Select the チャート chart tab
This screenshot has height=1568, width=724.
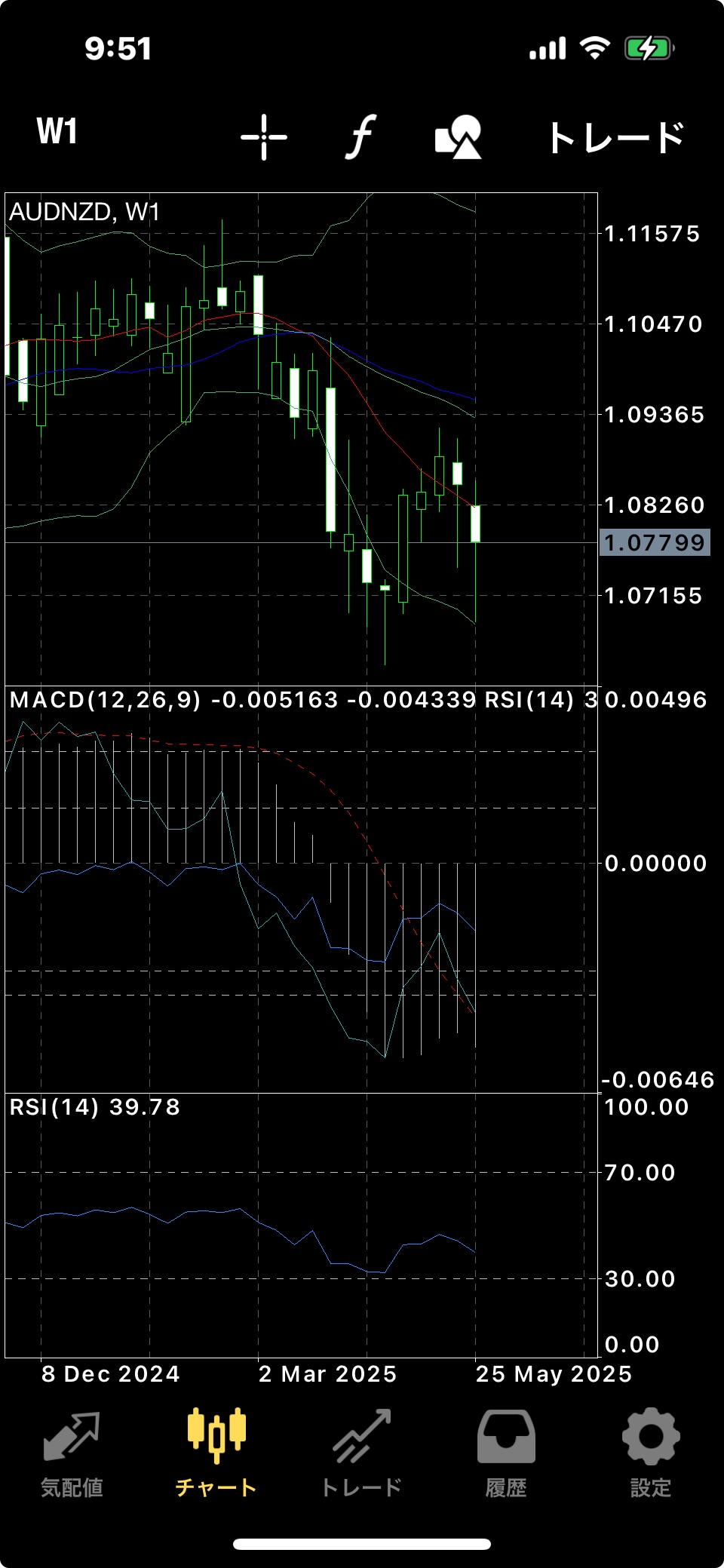point(216,1454)
